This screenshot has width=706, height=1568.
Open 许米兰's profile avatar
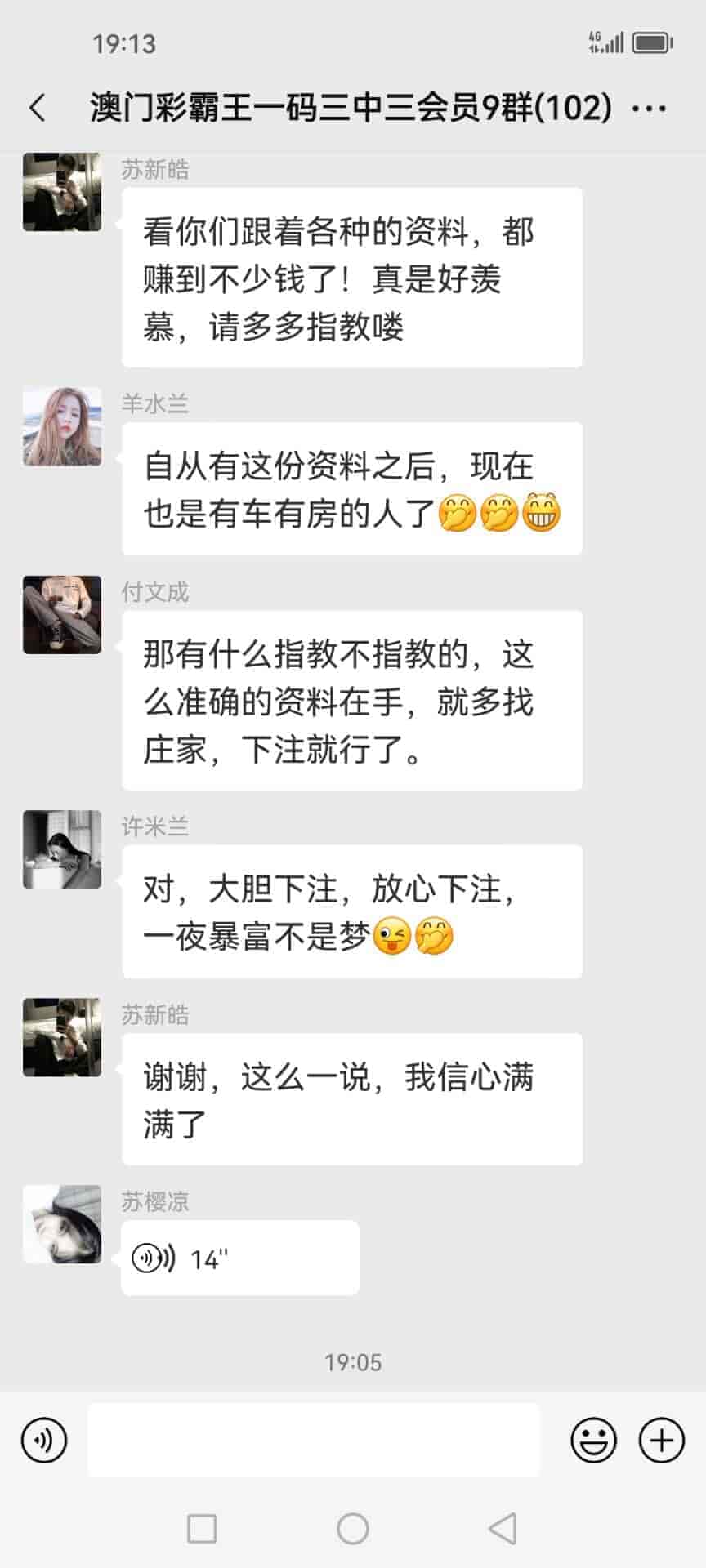[62, 849]
